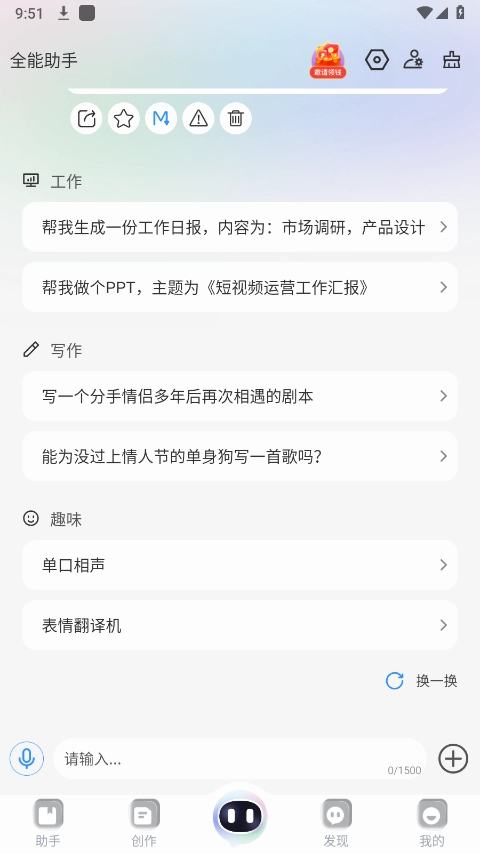
Task: Export the reply as Markdown
Action: [161, 118]
